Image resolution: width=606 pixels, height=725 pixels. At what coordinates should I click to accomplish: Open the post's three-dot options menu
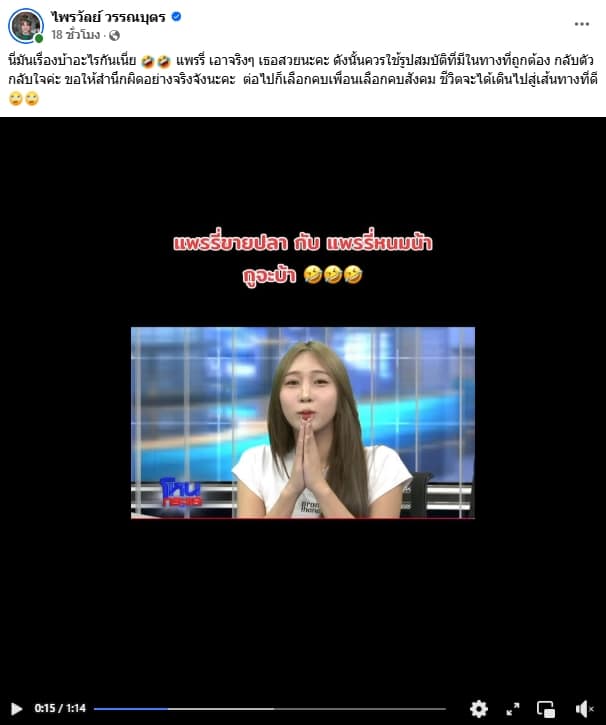click(582, 23)
